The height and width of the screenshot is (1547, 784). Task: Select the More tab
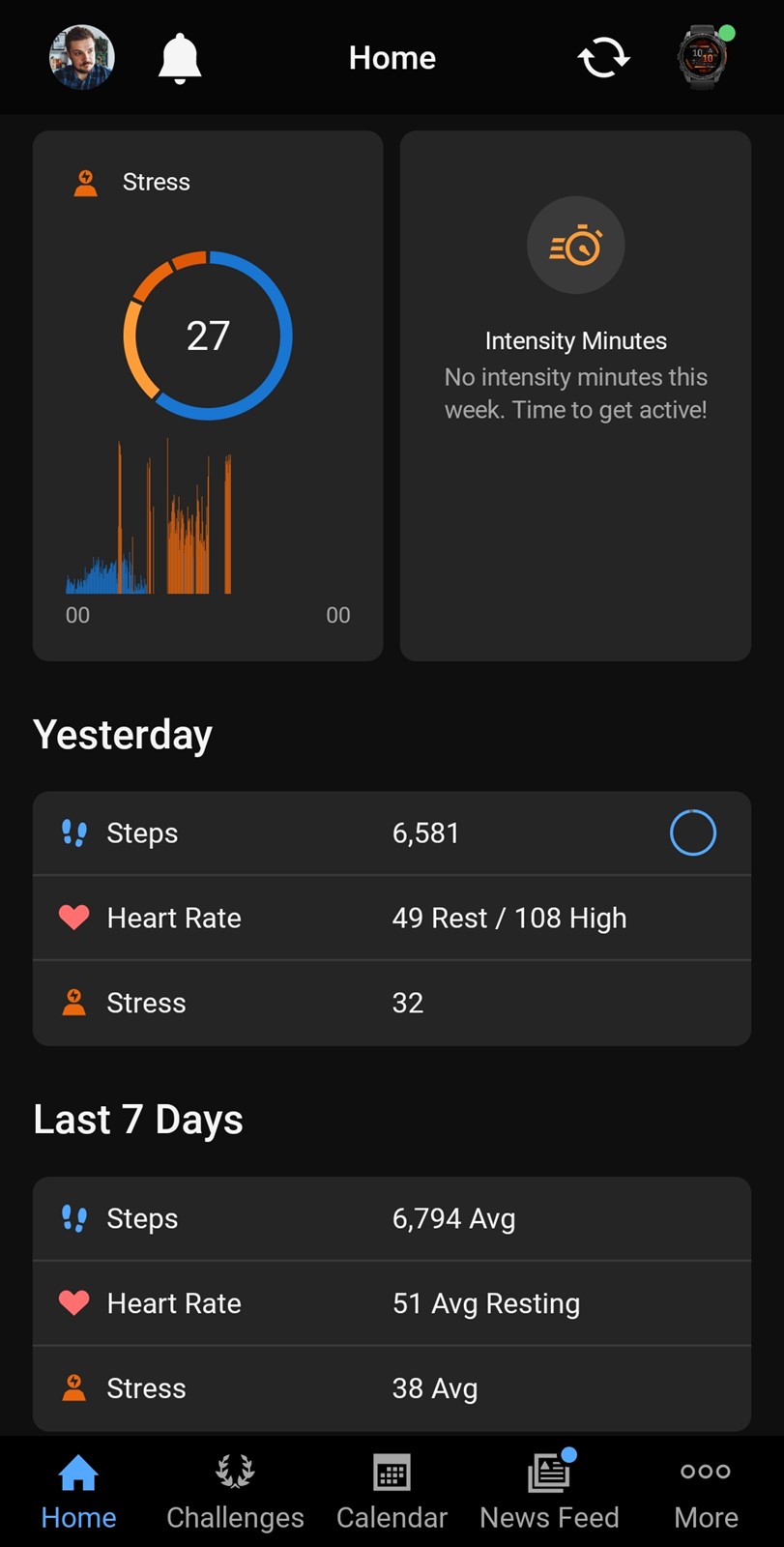[x=706, y=1492]
